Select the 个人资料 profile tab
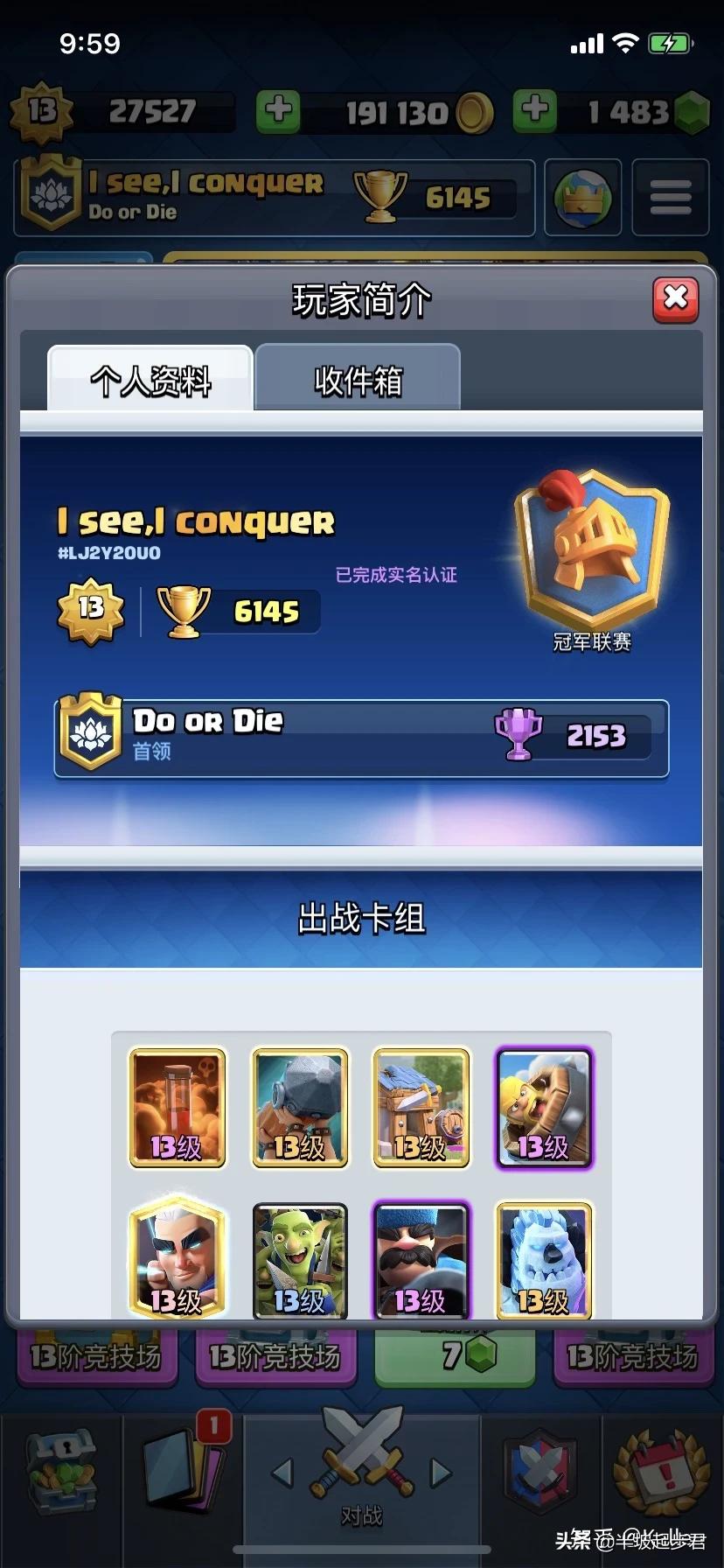This screenshot has height=1568, width=724. [x=150, y=379]
